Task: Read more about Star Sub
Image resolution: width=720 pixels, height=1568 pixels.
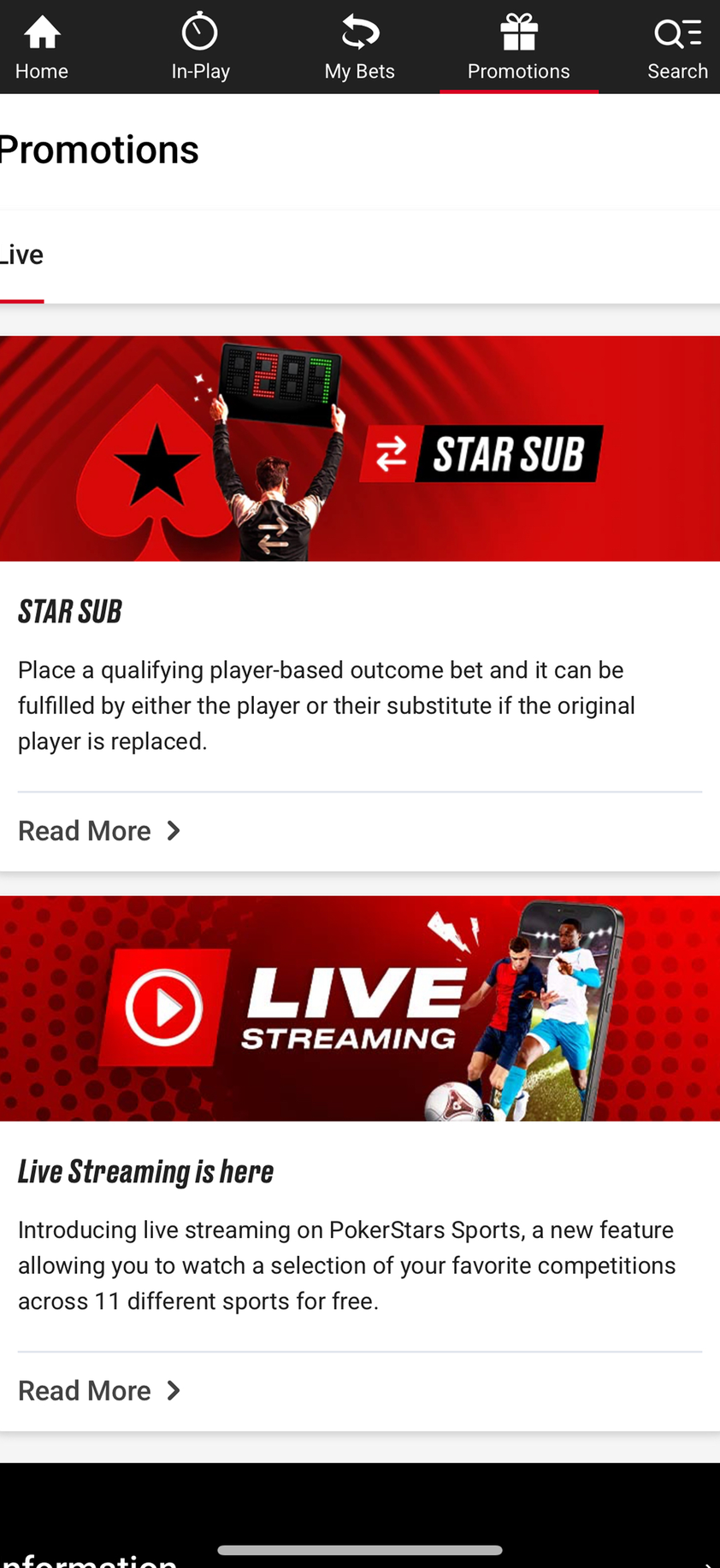Action: coord(101,831)
